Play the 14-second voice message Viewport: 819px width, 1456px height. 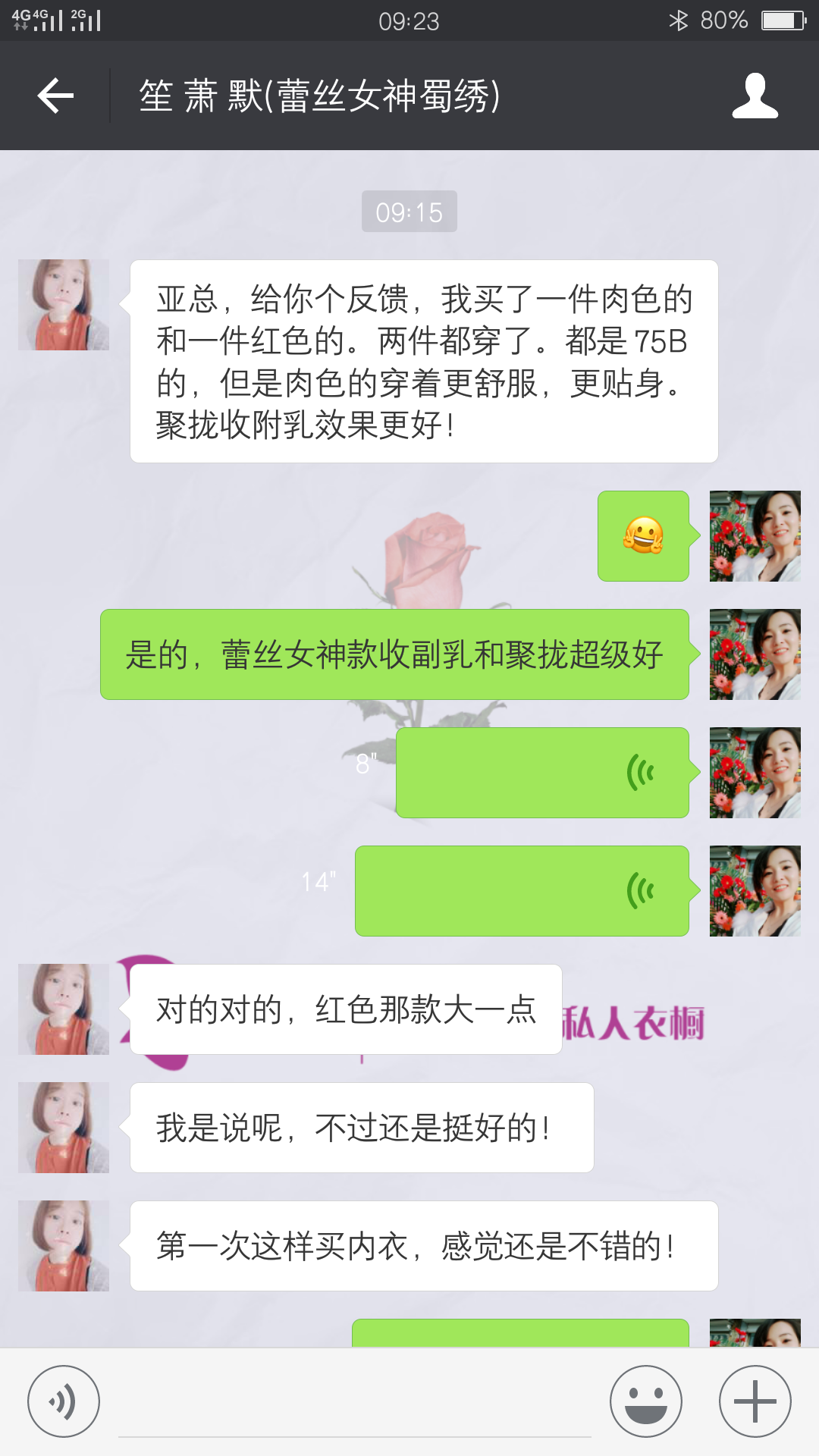pyautogui.click(x=522, y=891)
